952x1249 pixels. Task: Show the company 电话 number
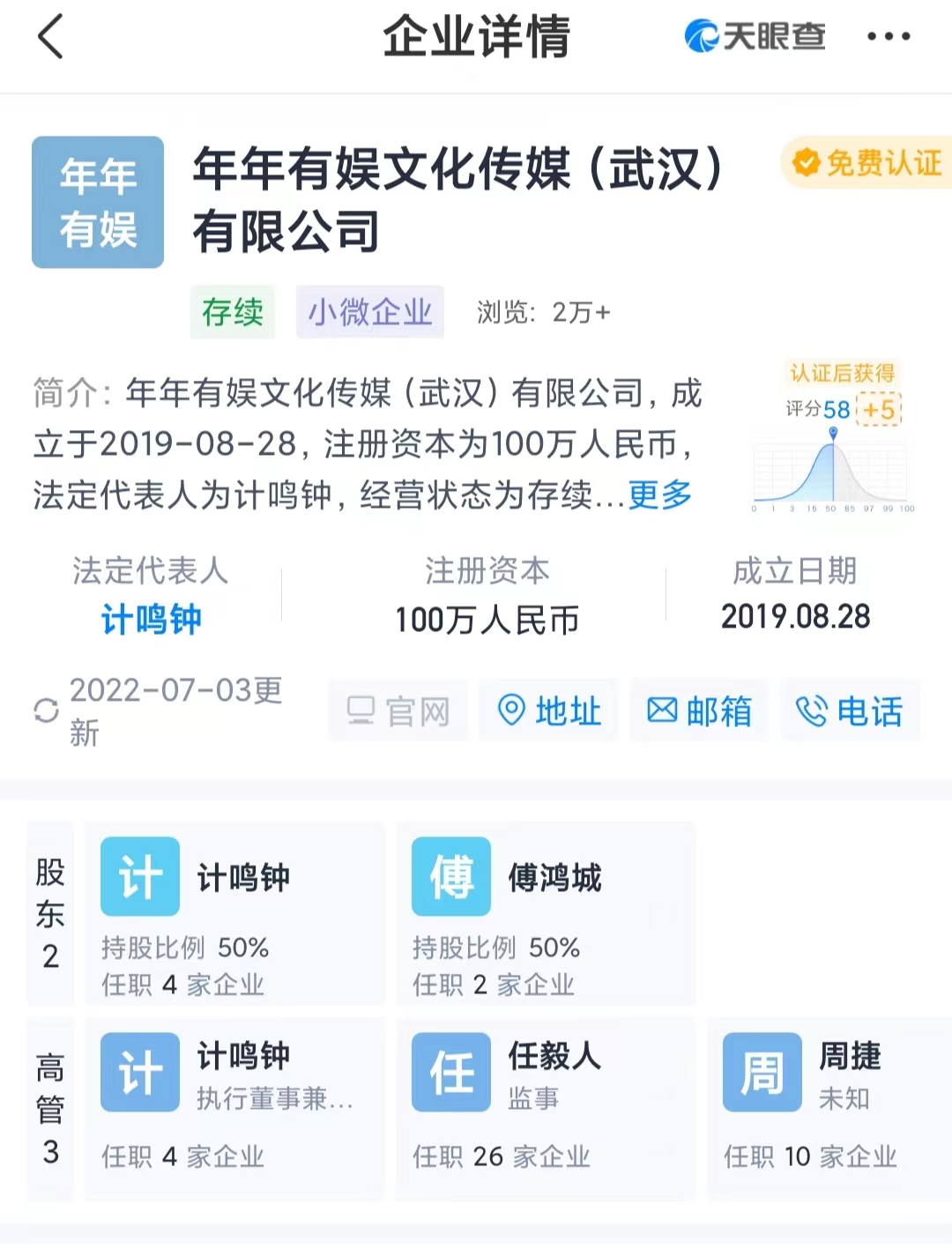point(850,710)
